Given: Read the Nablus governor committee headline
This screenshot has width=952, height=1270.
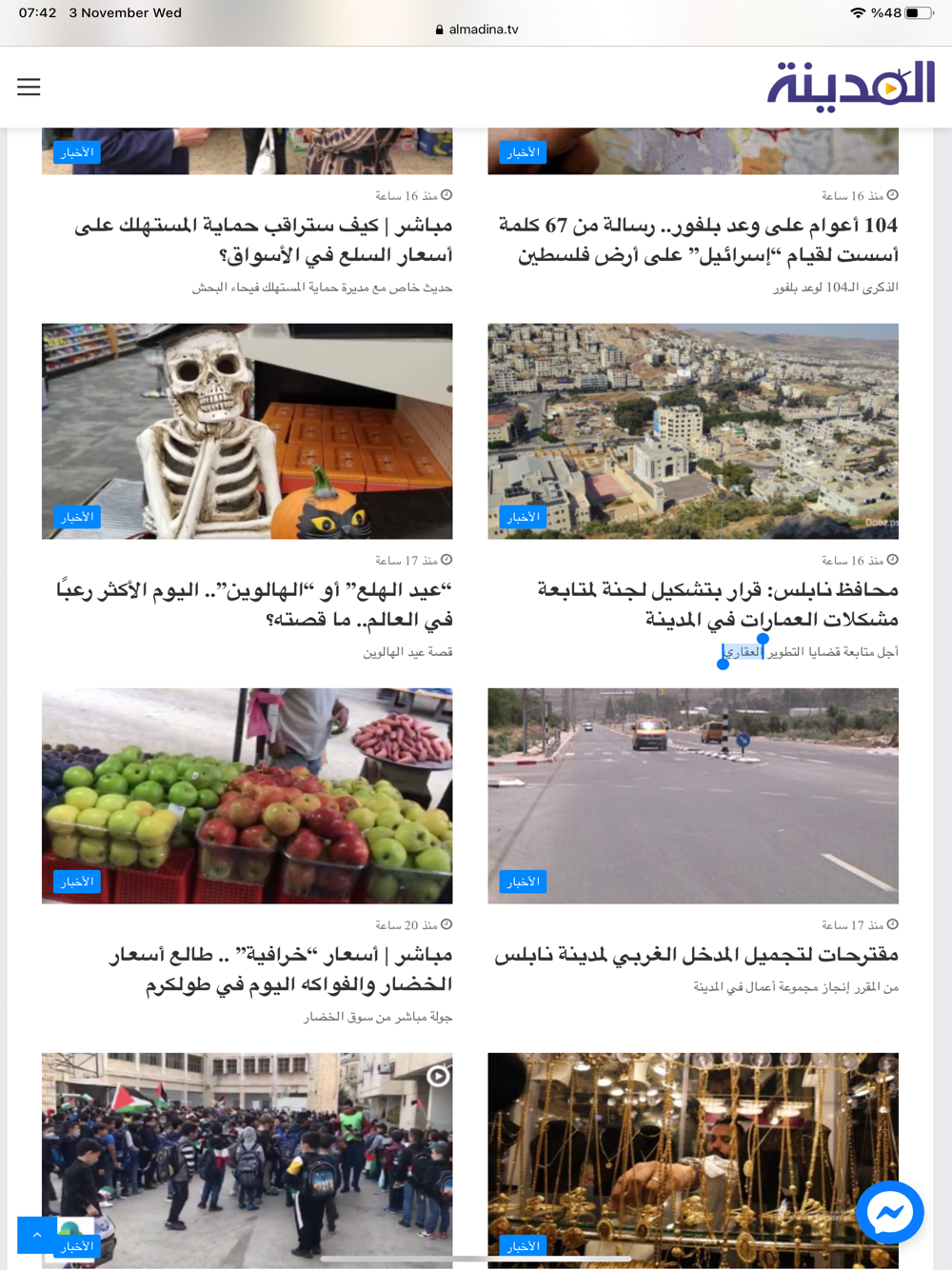Looking at the screenshot, I should (717, 605).
